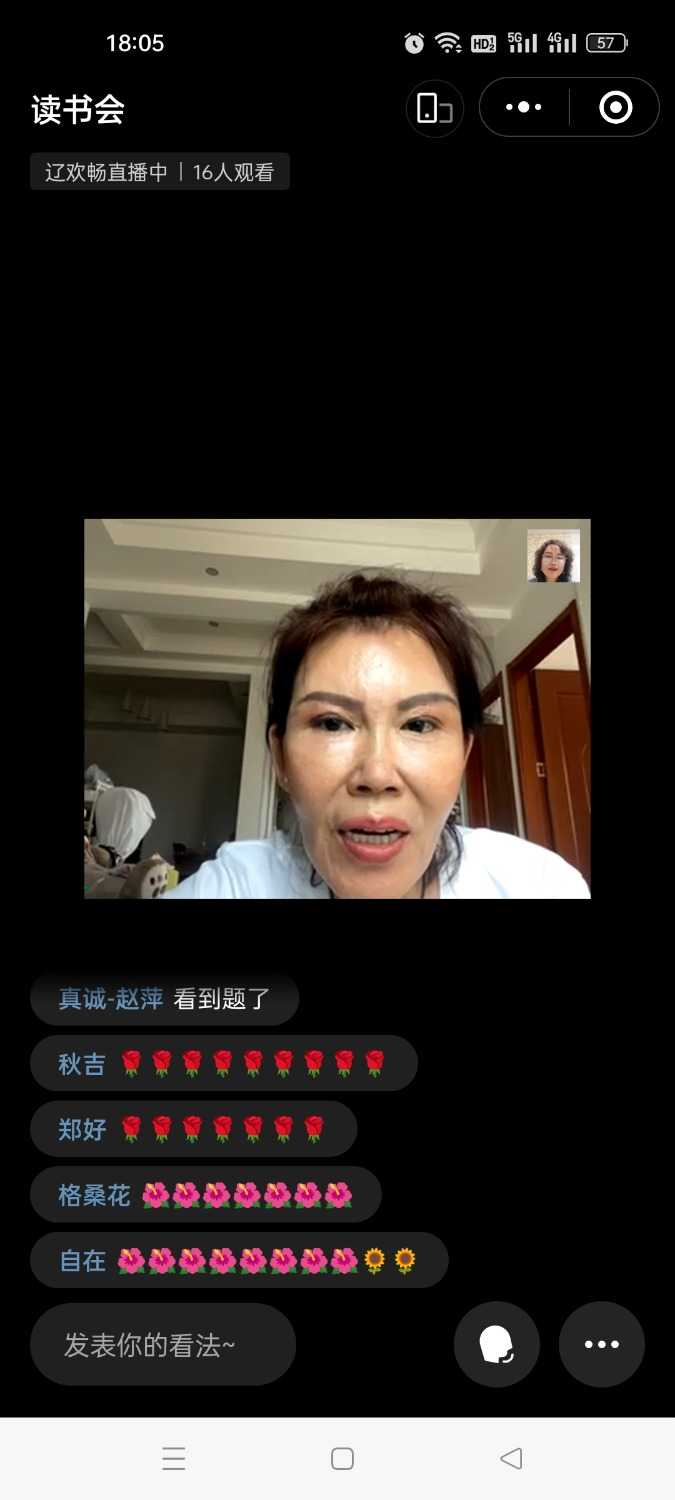Go back with the system back button
Image resolution: width=675 pixels, height=1500 pixels.
tap(511, 1459)
